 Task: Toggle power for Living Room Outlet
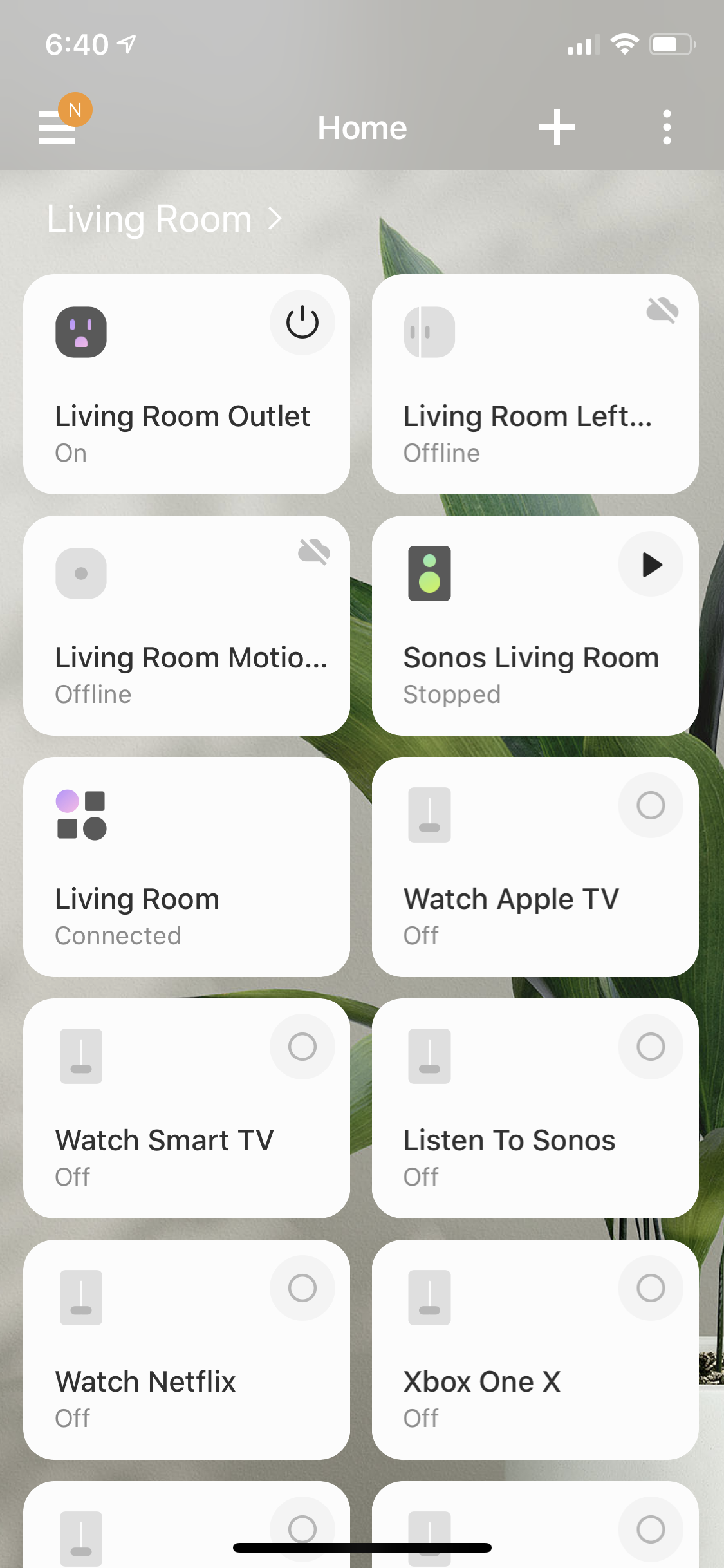click(x=302, y=322)
